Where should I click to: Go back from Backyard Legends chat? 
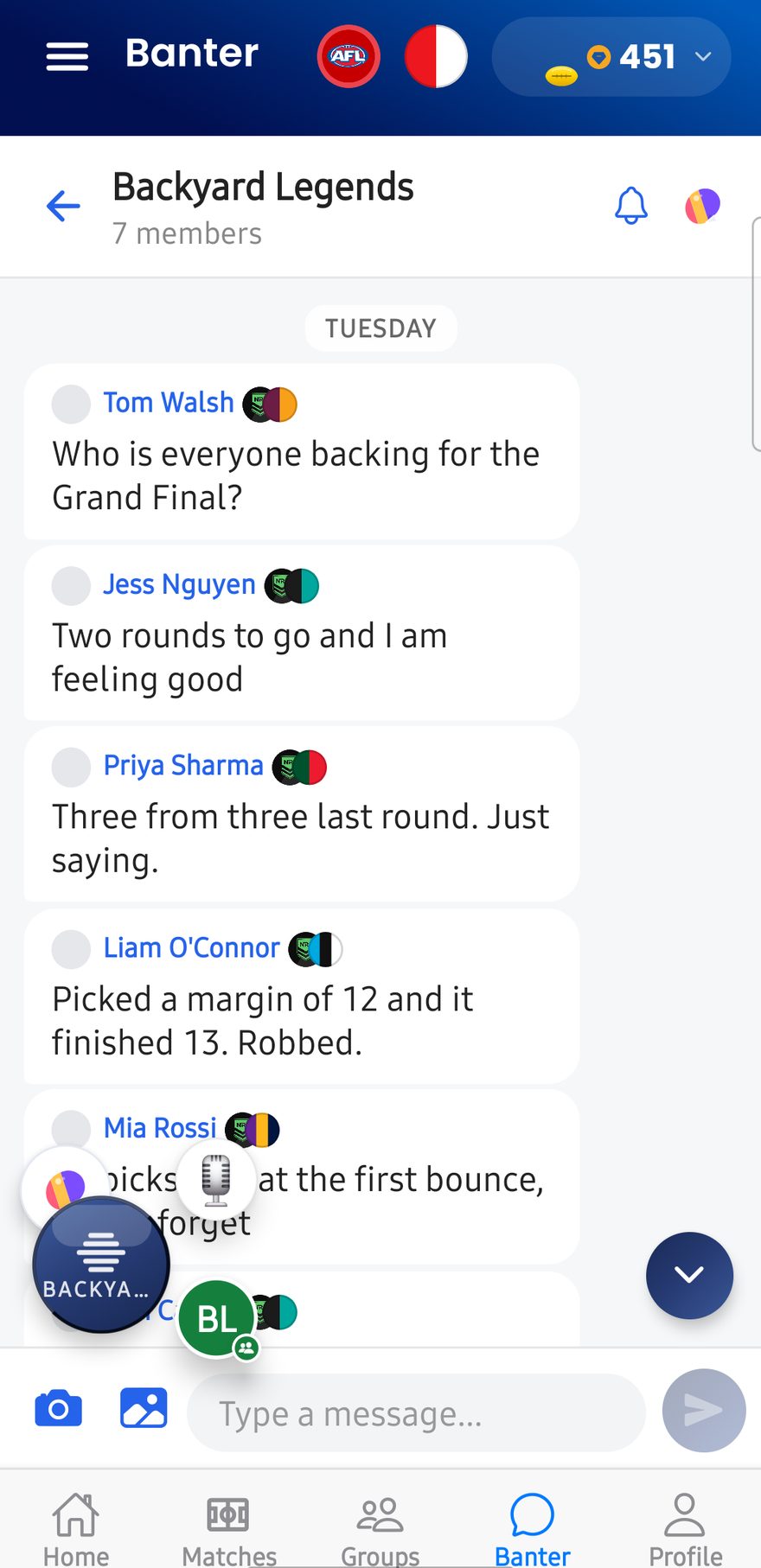tap(63, 206)
